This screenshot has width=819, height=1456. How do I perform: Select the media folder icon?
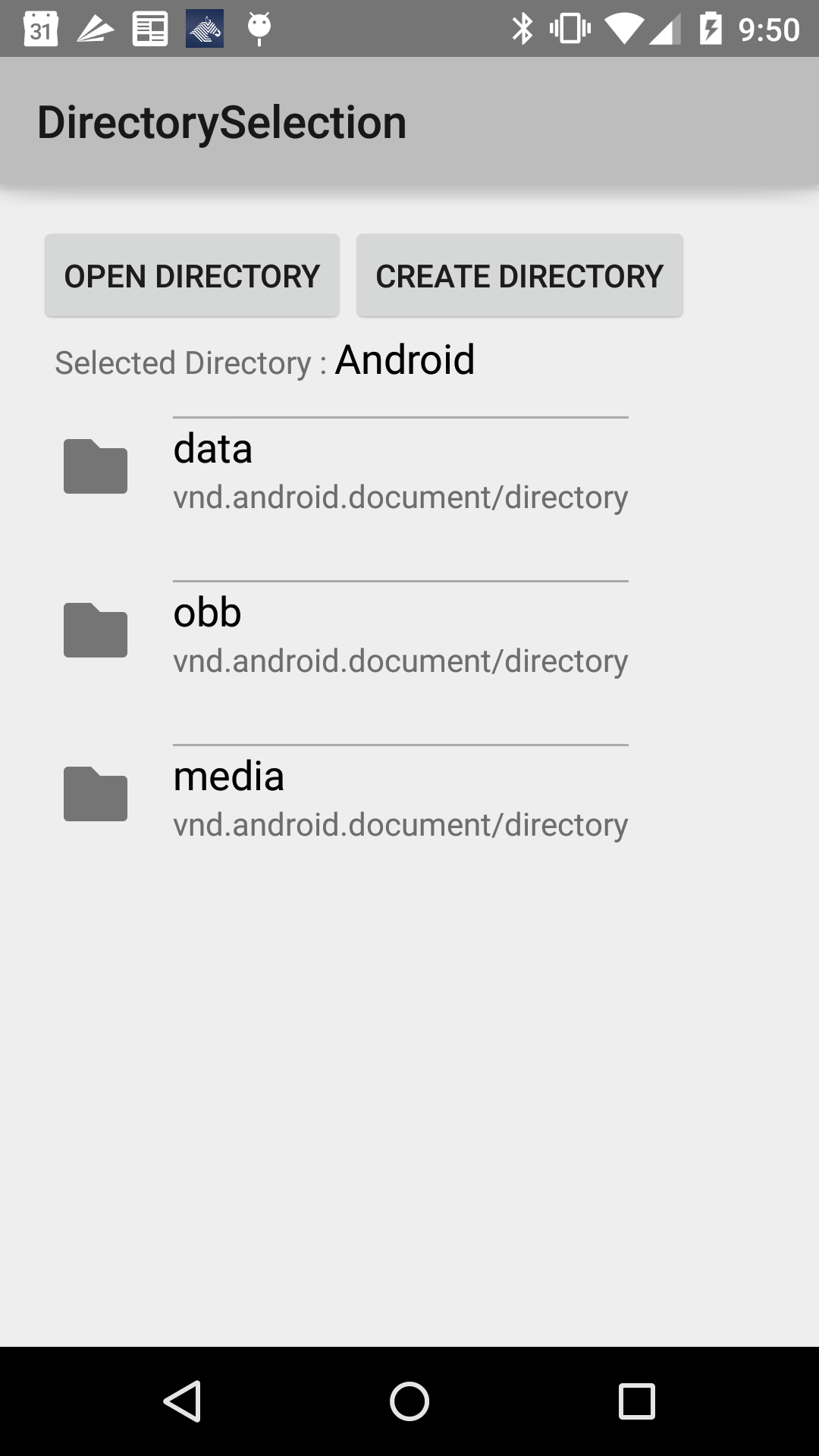coord(95,794)
